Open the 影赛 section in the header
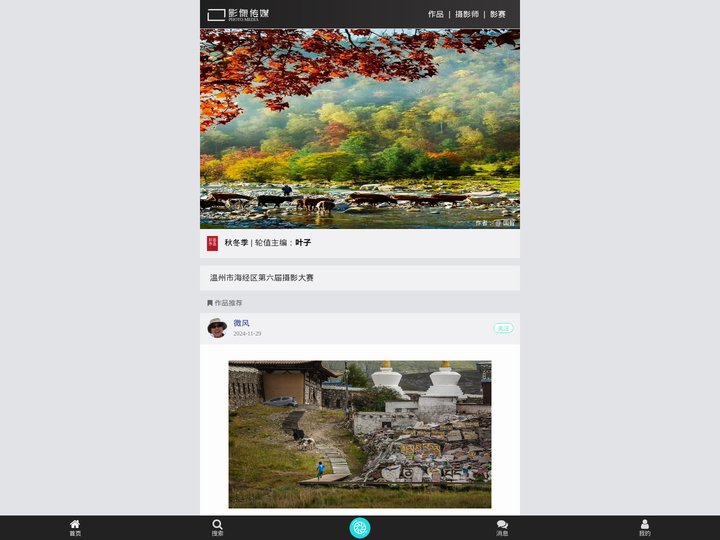The height and width of the screenshot is (540, 720). (x=498, y=14)
